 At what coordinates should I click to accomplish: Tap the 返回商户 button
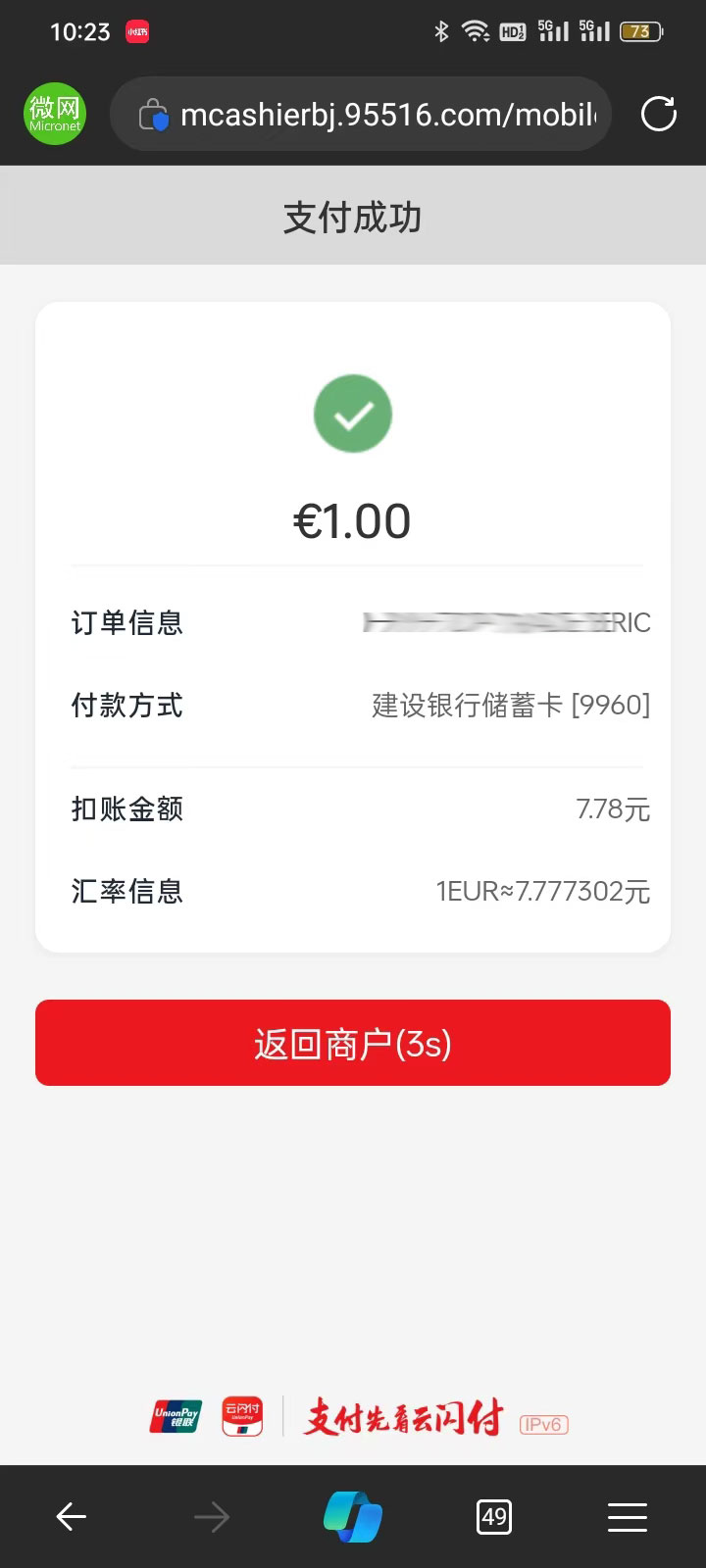pos(353,1043)
